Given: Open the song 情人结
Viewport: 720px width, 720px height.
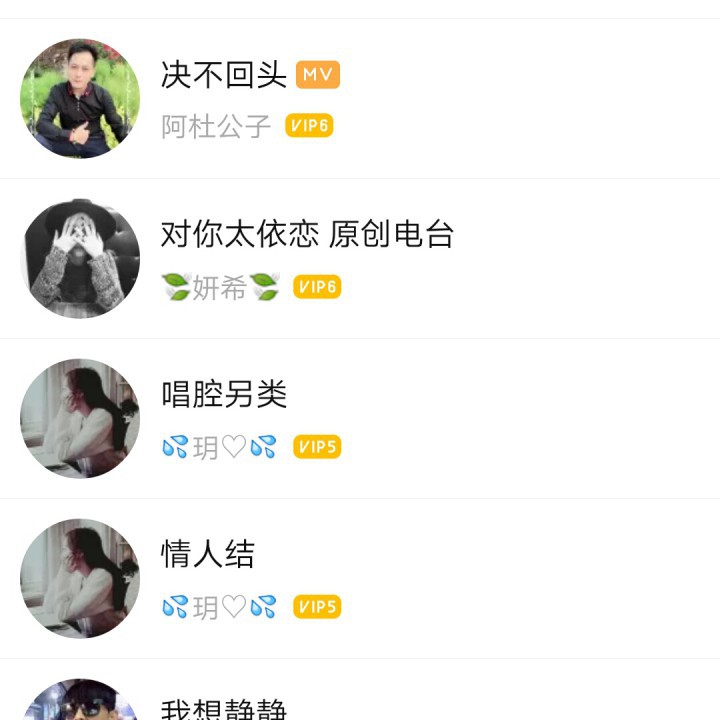Looking at the screenshot, I should point(208,554).
